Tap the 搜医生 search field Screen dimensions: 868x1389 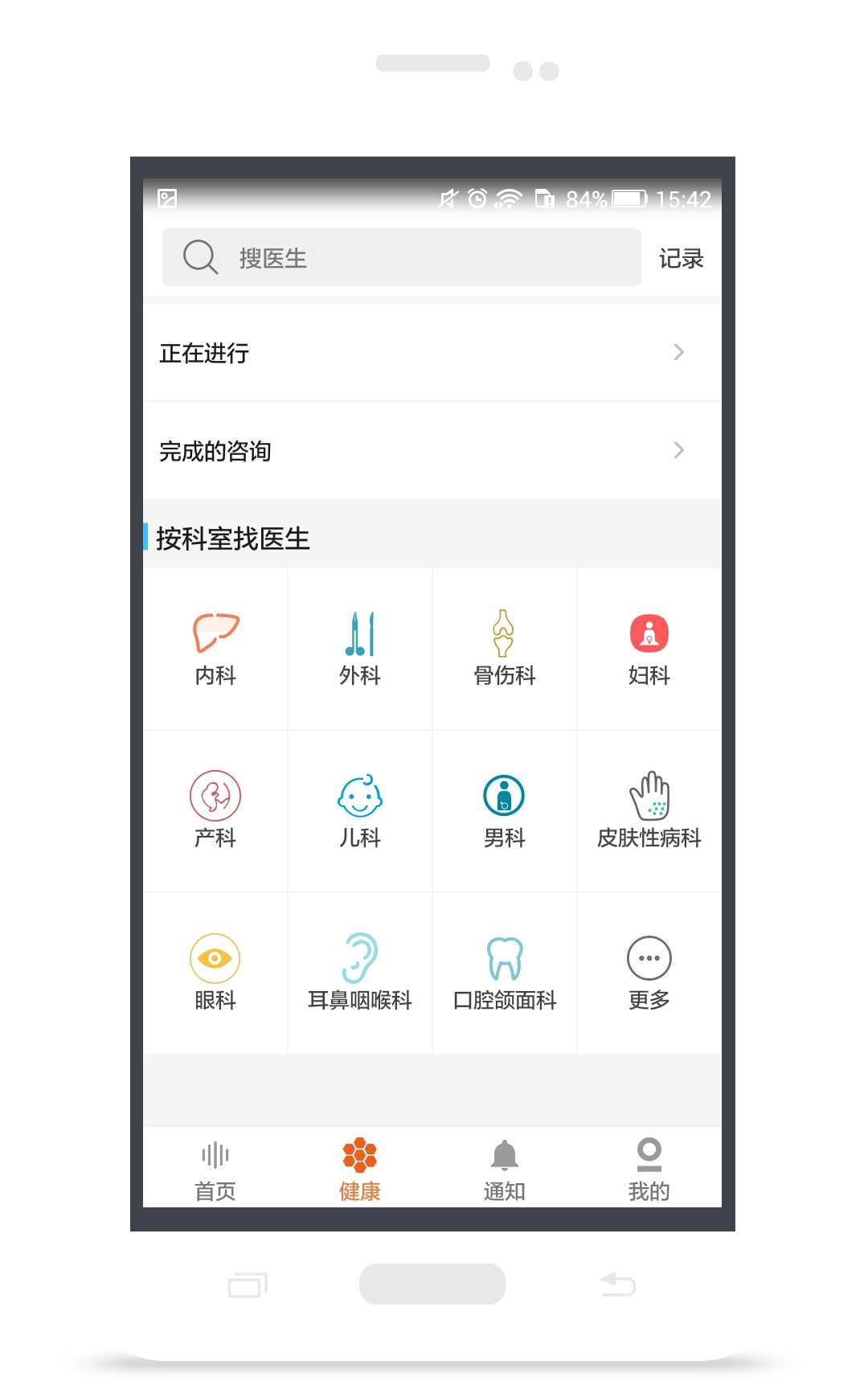pos(402,257)
